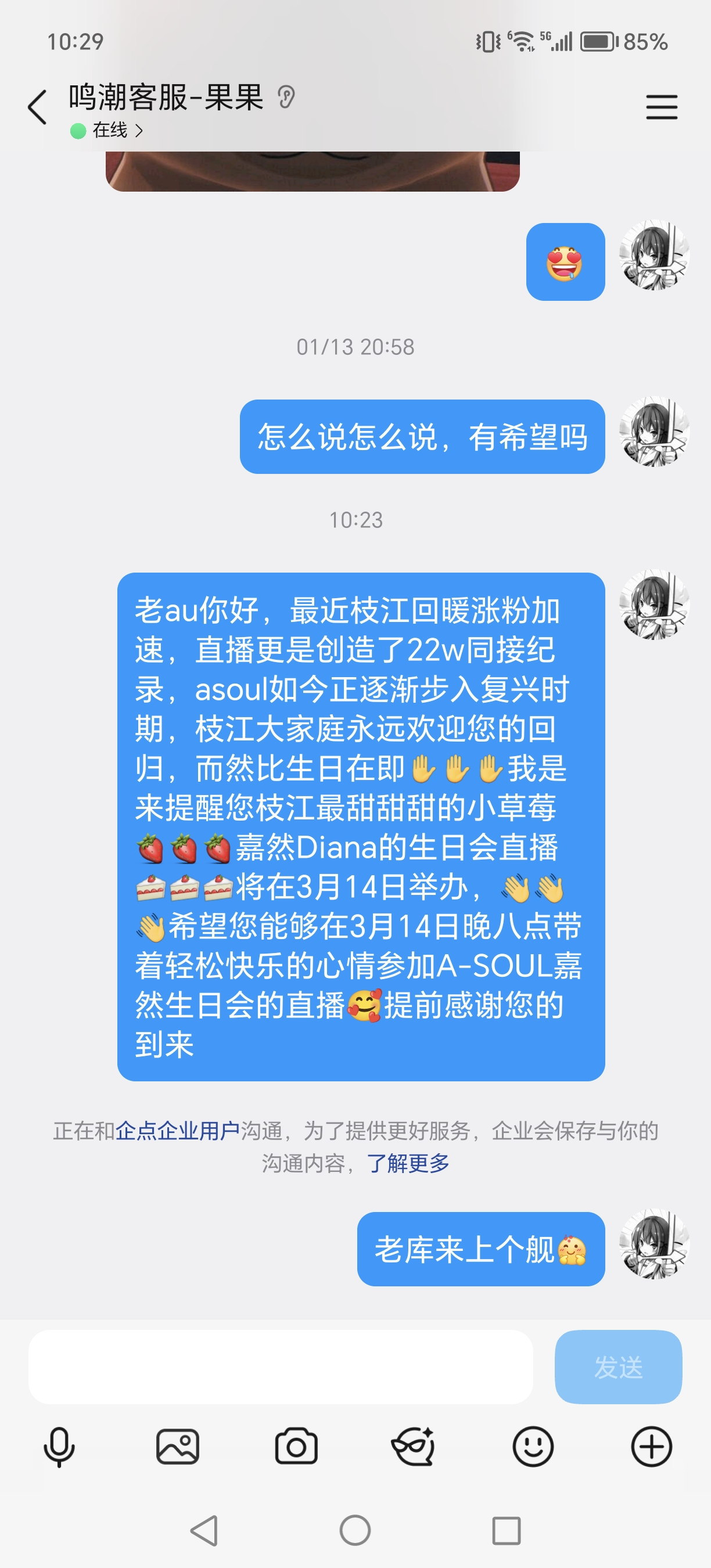The image size is (711, 1568).
Task: Focus the message input field
Action: (281, 1367)
